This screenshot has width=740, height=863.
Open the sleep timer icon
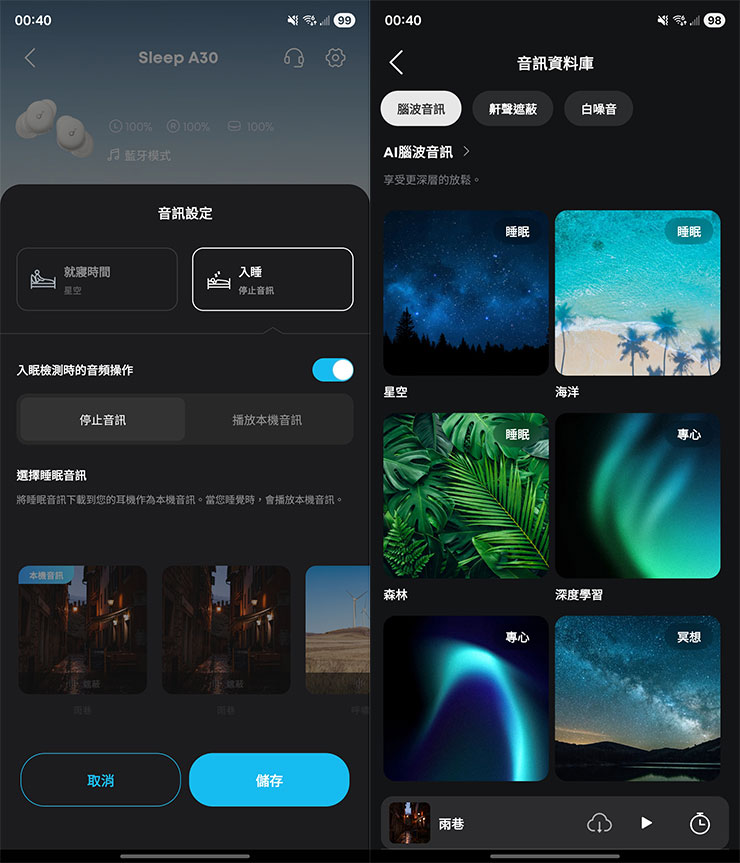coord(700,823)
